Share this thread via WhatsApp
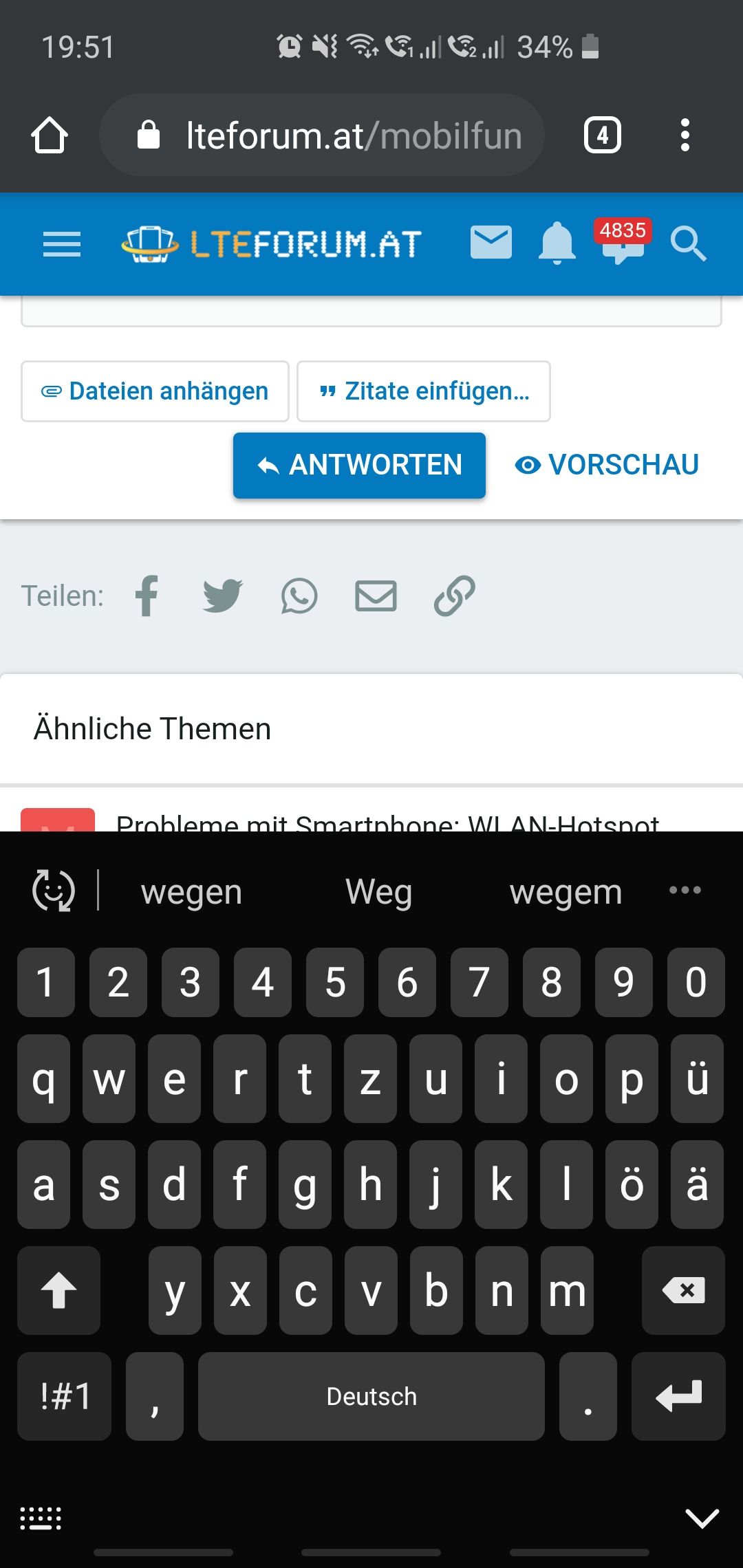The width and height of the screenshot is (743, 1568). [299, 596]
